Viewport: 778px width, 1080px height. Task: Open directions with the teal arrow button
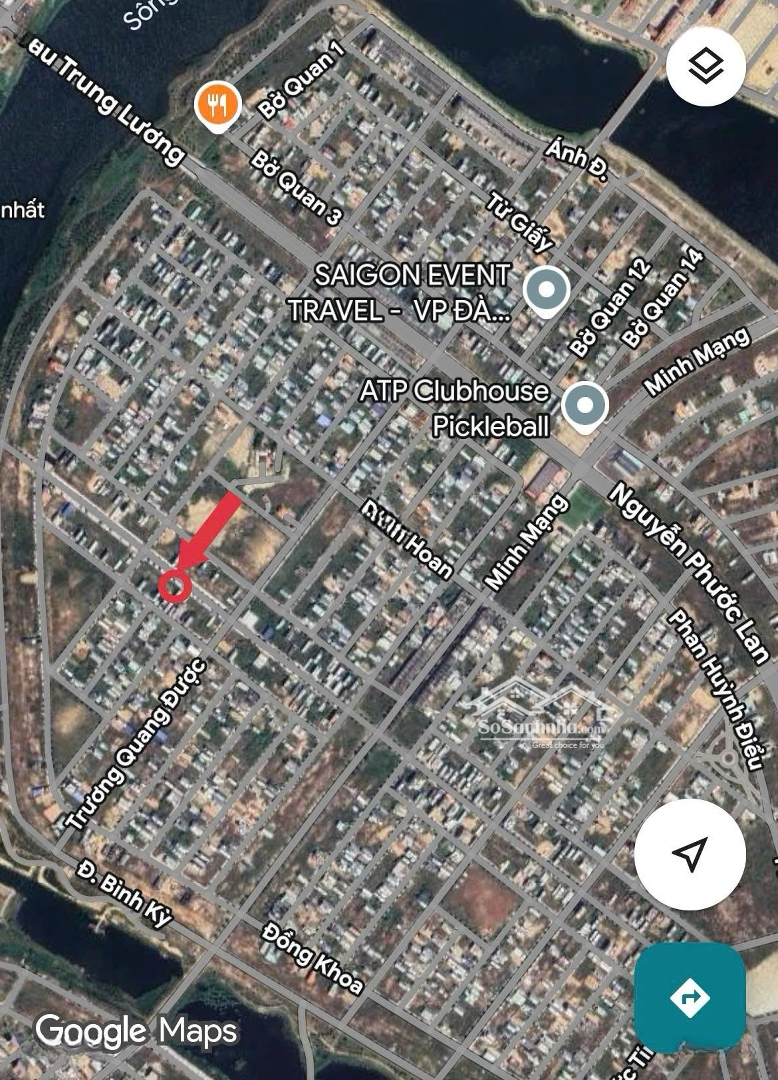click(689, 996)
